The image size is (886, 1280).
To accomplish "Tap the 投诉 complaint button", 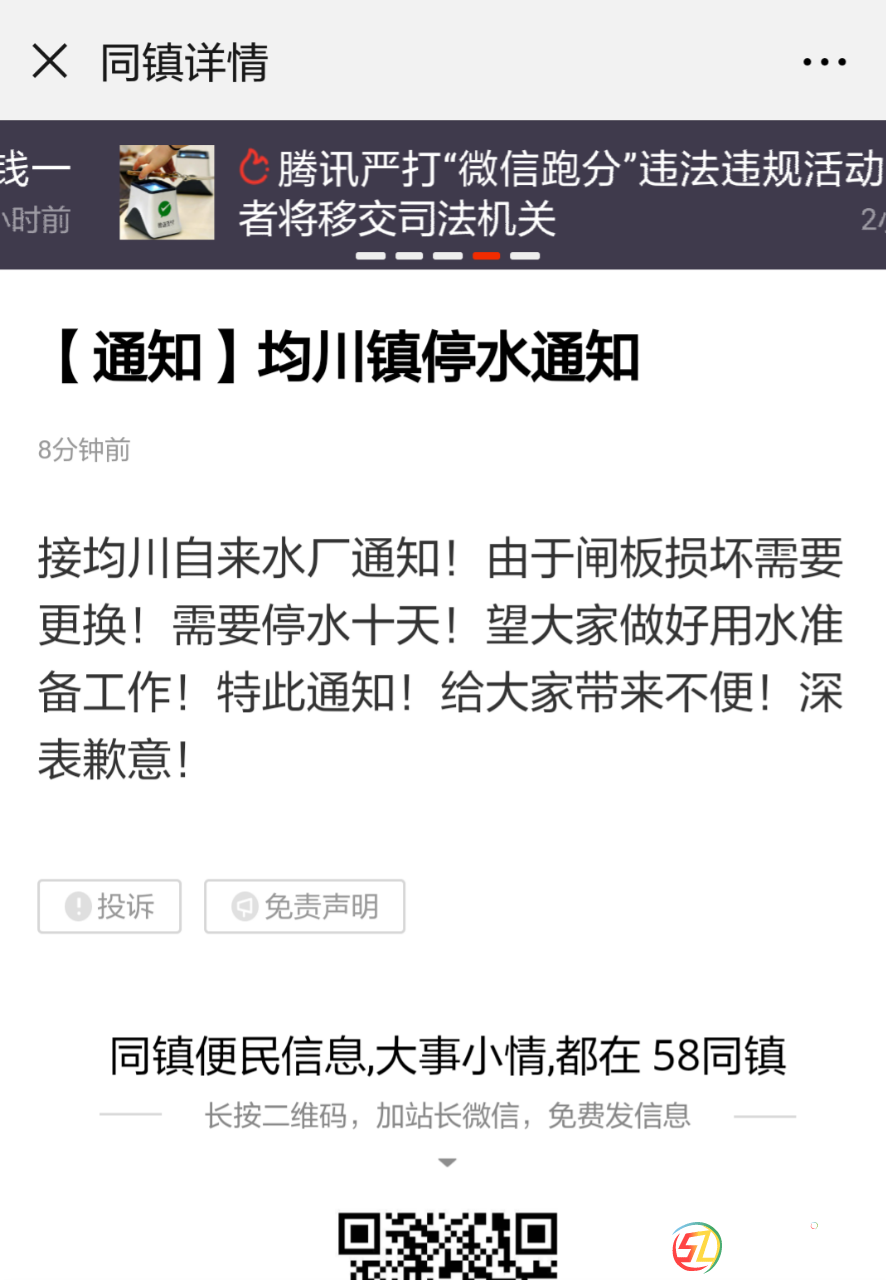I will (x=110, y=906).
